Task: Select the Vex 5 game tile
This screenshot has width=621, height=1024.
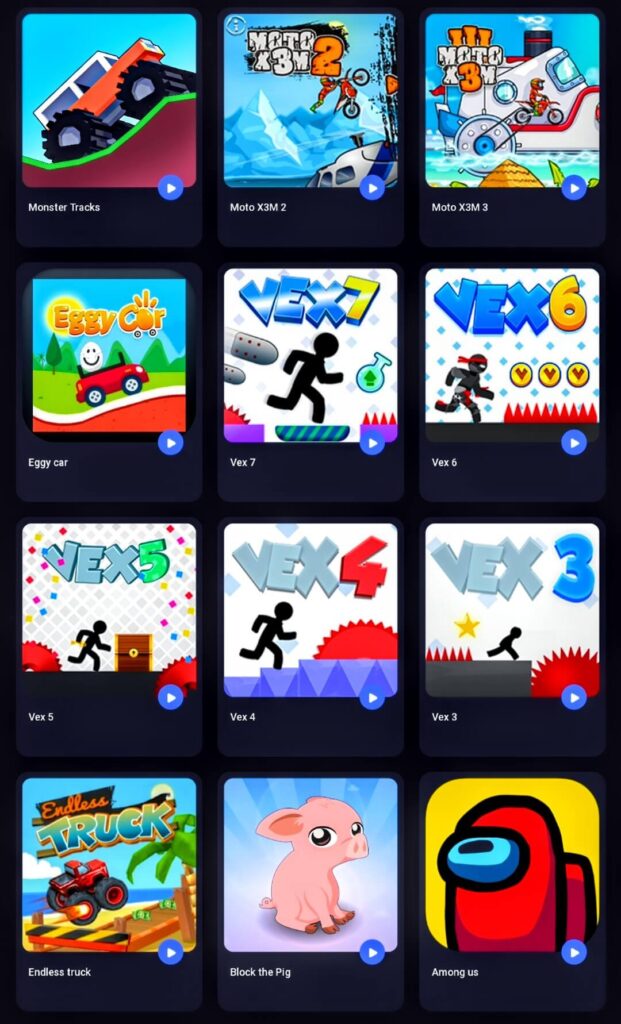Action: click(x=109, y=637)
